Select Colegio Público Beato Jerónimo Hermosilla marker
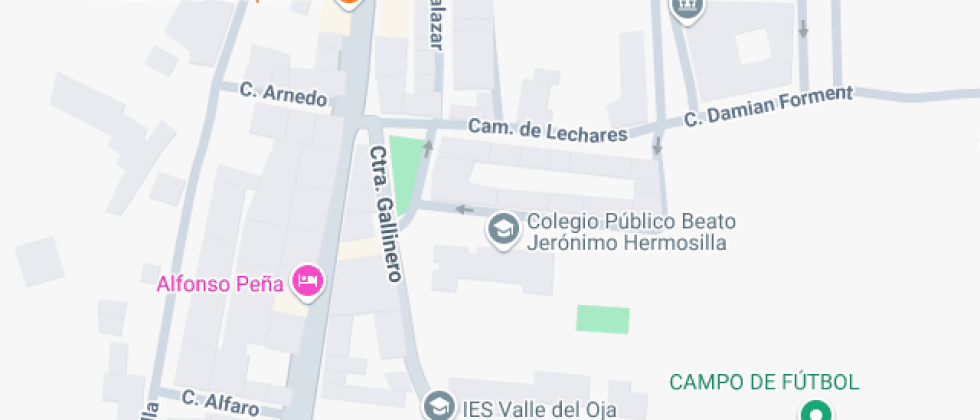This screenshot has height=420, width=980. point(503,230)
